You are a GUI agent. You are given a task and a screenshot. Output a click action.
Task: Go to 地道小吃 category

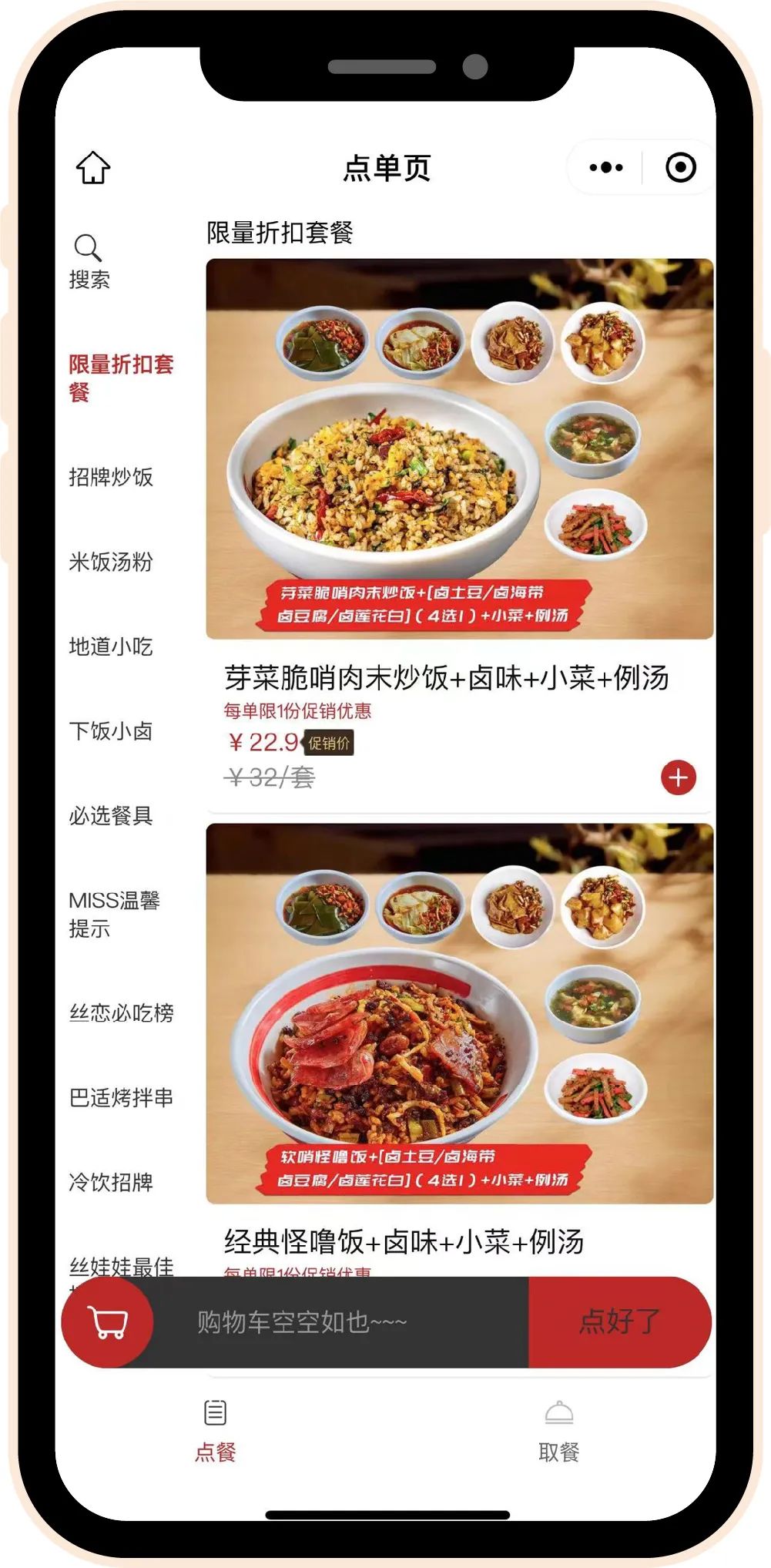pos(111,646)
